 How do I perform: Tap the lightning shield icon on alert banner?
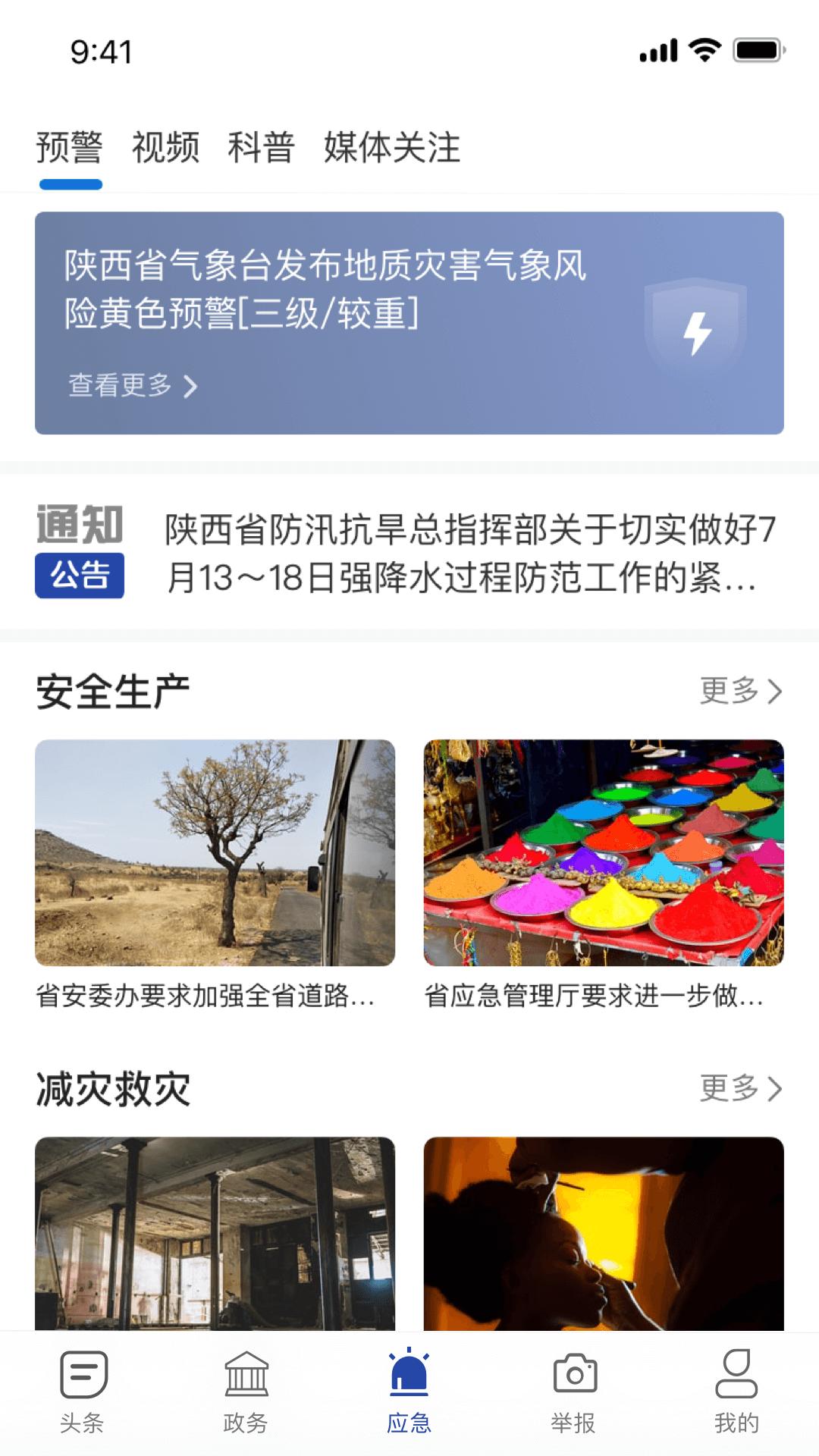[x=699, y=328]
